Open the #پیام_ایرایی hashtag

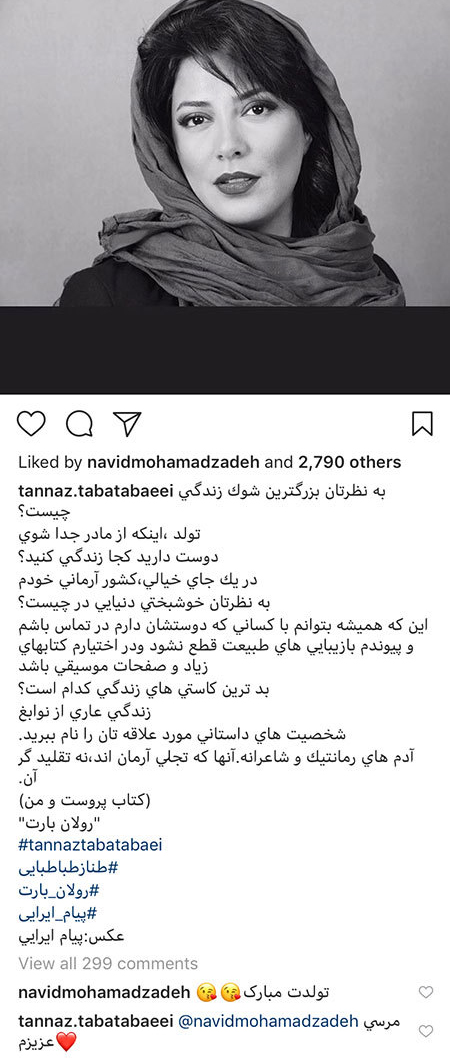click(x=57, y=914)
